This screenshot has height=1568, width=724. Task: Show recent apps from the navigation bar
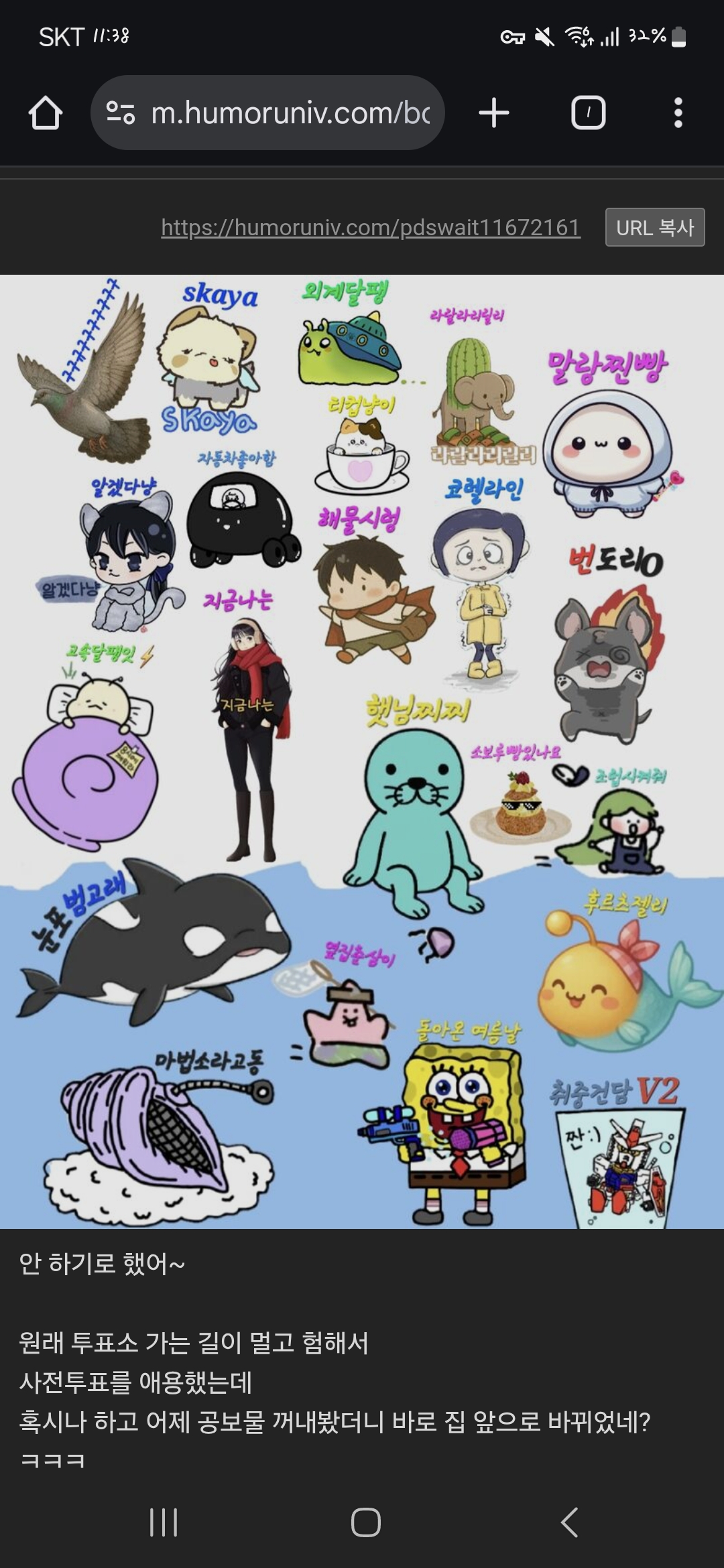(164, 1522)
